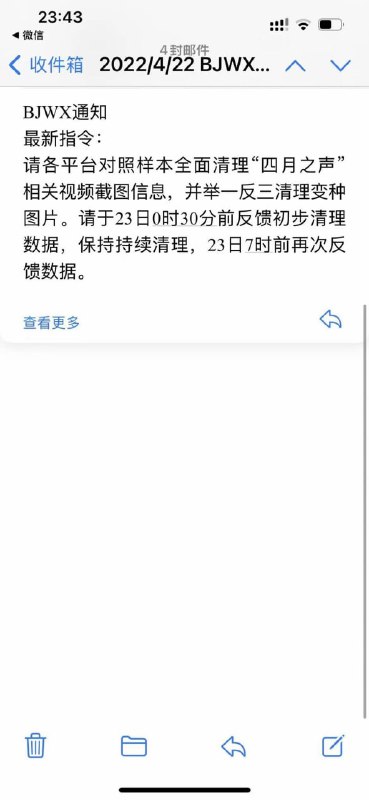The height and width of the screenshot is (800, 369).
Task: Tap the reply arrow in bottom toolbar
Action: pos(233,746)
